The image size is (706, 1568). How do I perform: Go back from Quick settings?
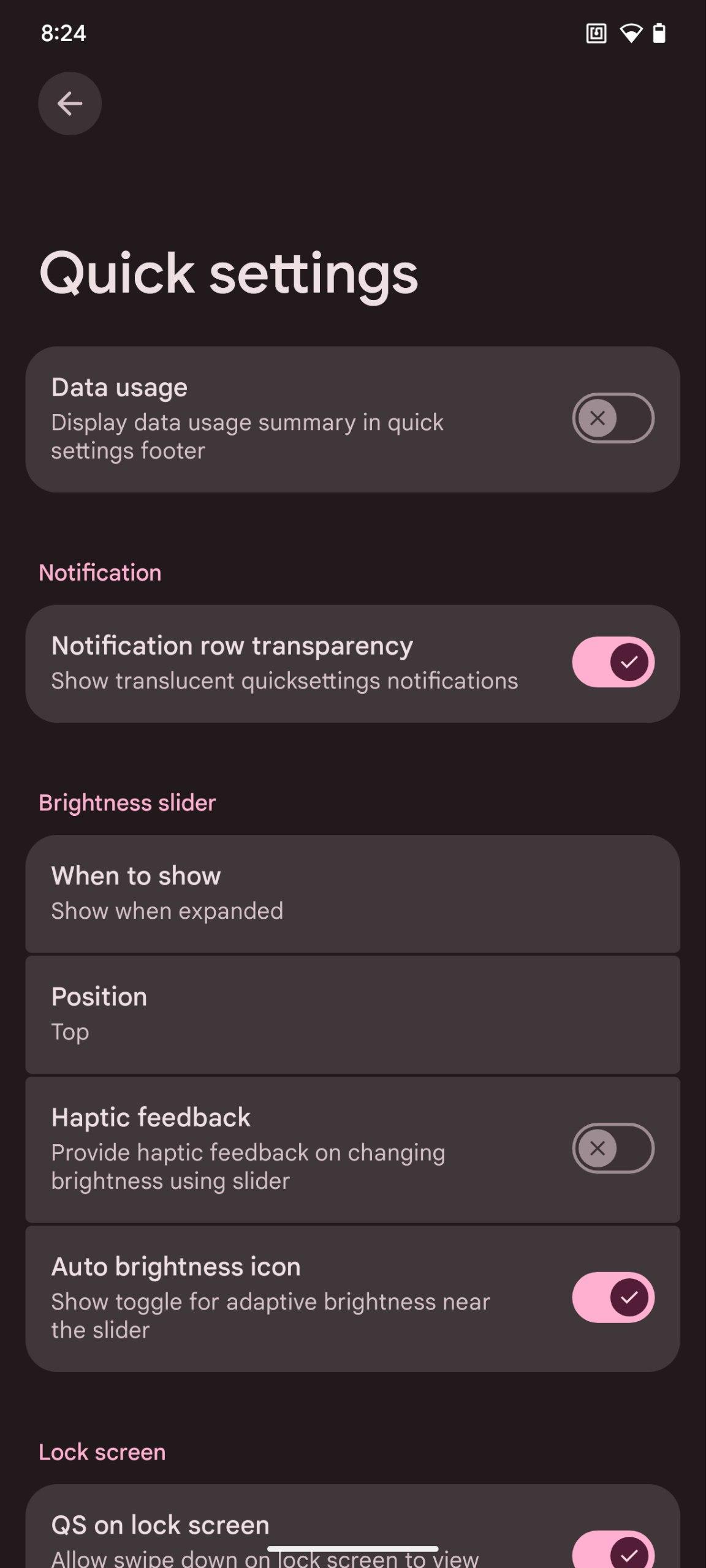[70, 104]
